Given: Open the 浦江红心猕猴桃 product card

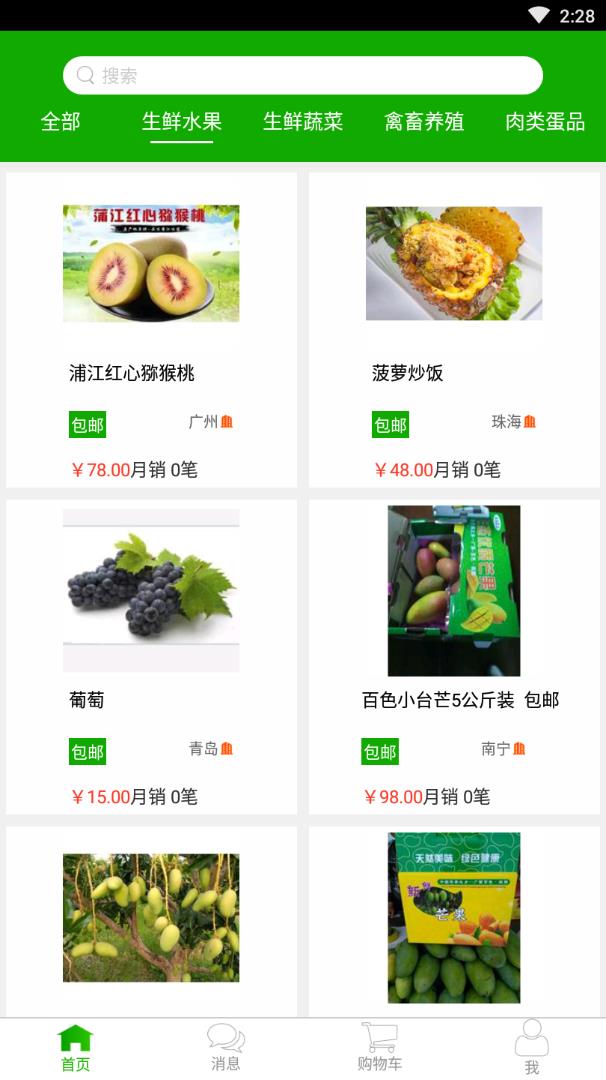Looking at the screenshot, I should 151,329.
